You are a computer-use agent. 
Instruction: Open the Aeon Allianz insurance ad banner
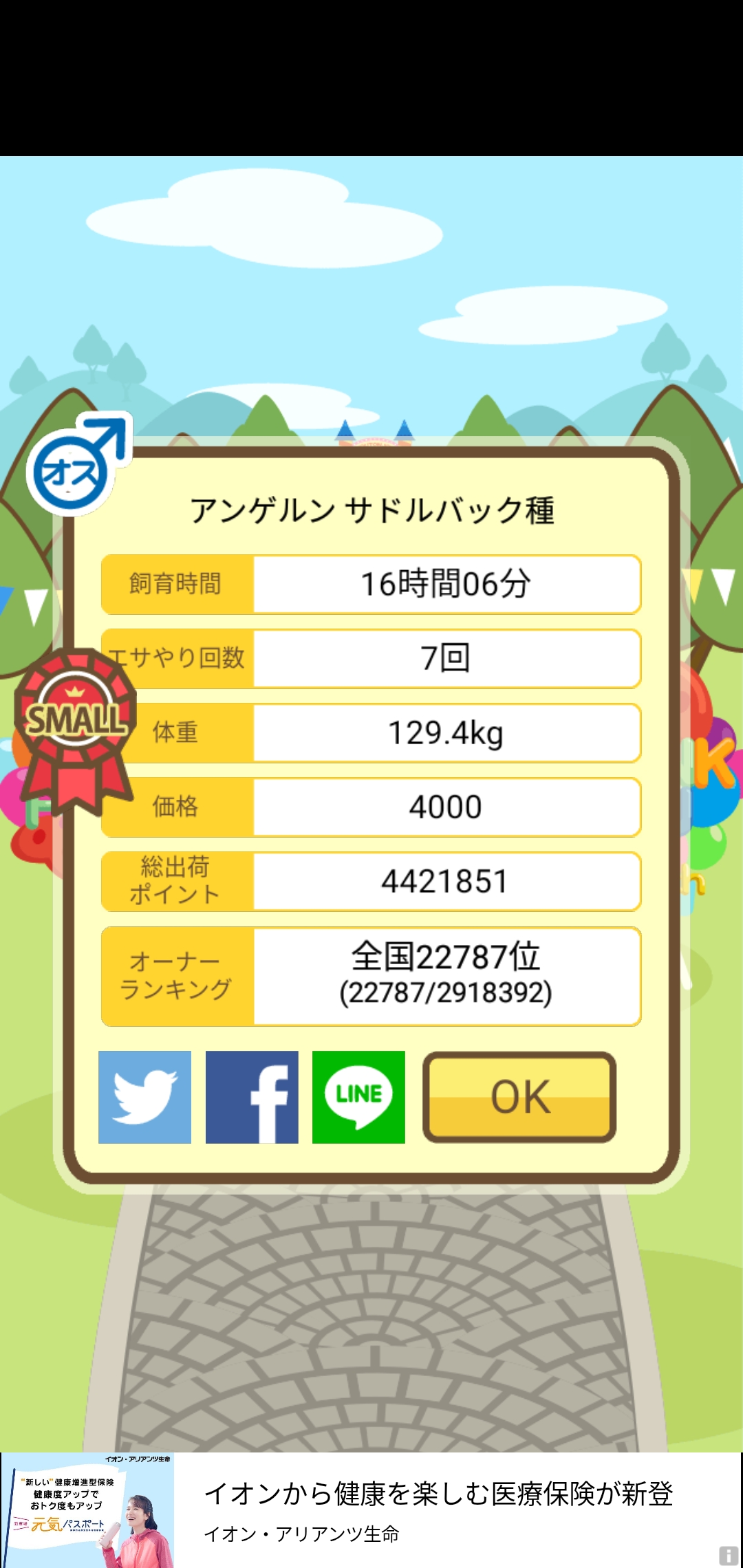coord(371,1510)
